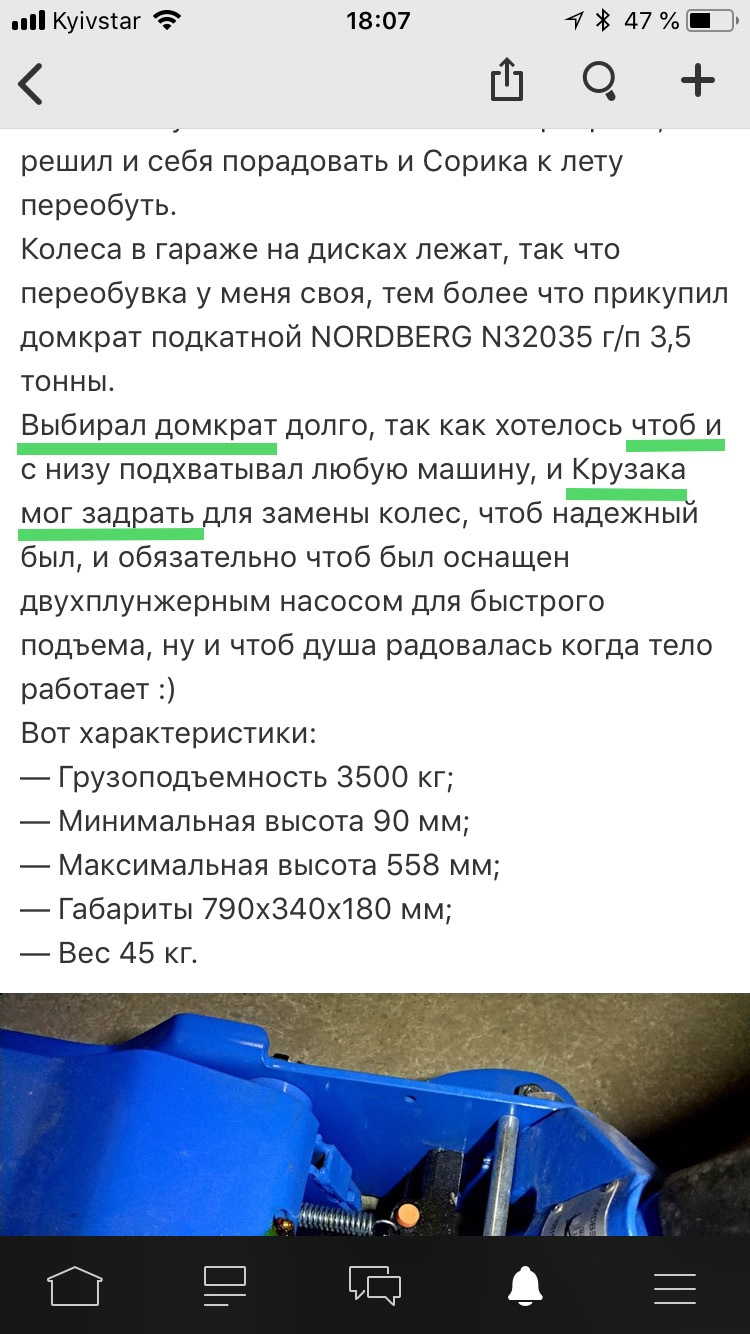This screenshot has width=750, height=1334.
Task: Share this post
Action: [507, 80]
